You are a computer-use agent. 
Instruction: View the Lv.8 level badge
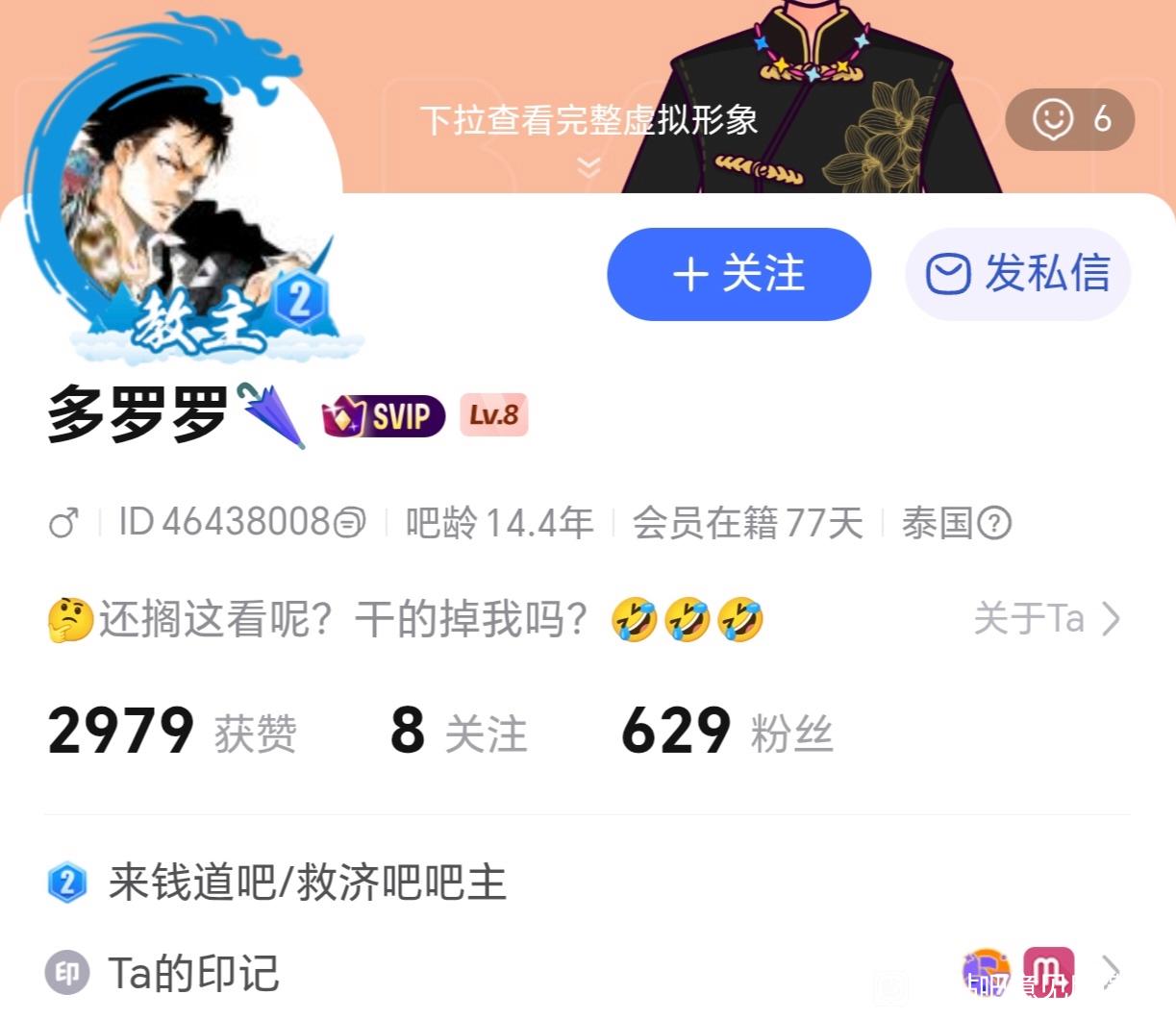click(493, 415)
